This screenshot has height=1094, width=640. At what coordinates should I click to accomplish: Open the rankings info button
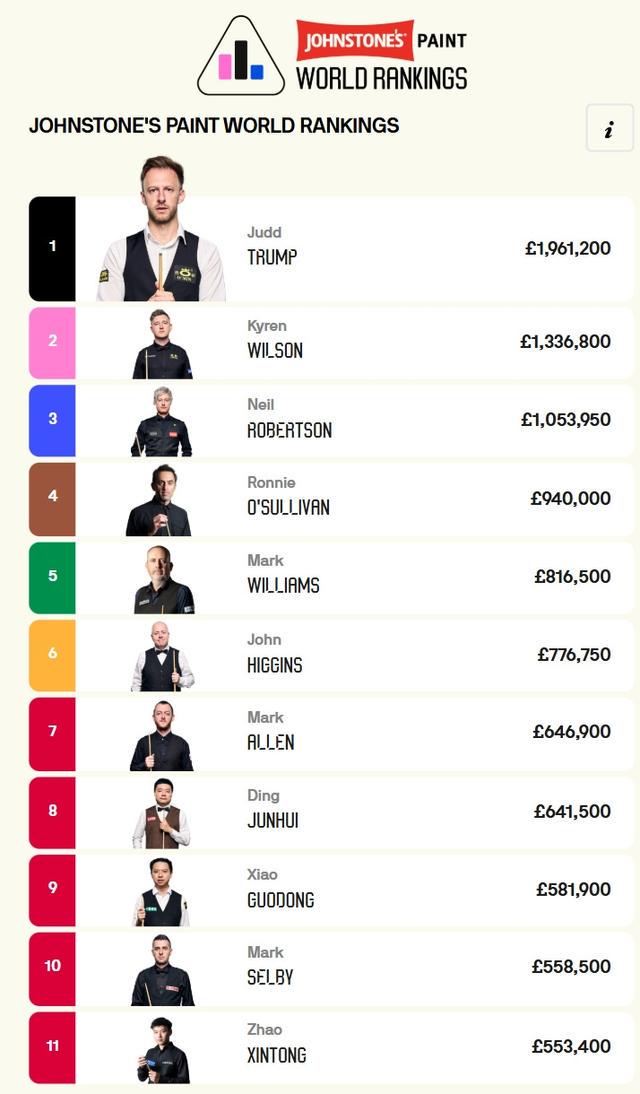pyautogui.click(x=609, y=129)
